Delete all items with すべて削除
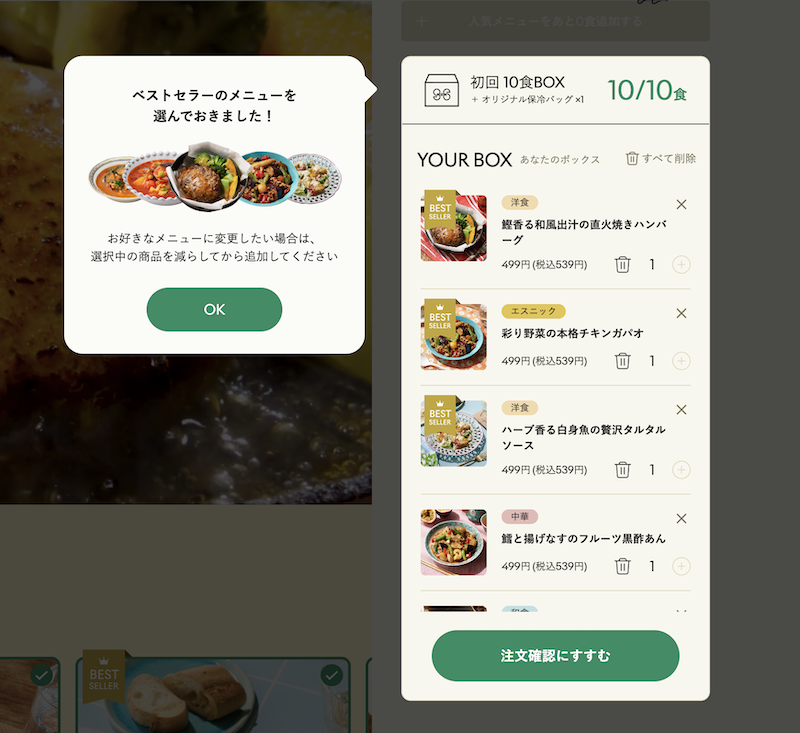This screenshot has width=800, height=733. click(660, 158)
